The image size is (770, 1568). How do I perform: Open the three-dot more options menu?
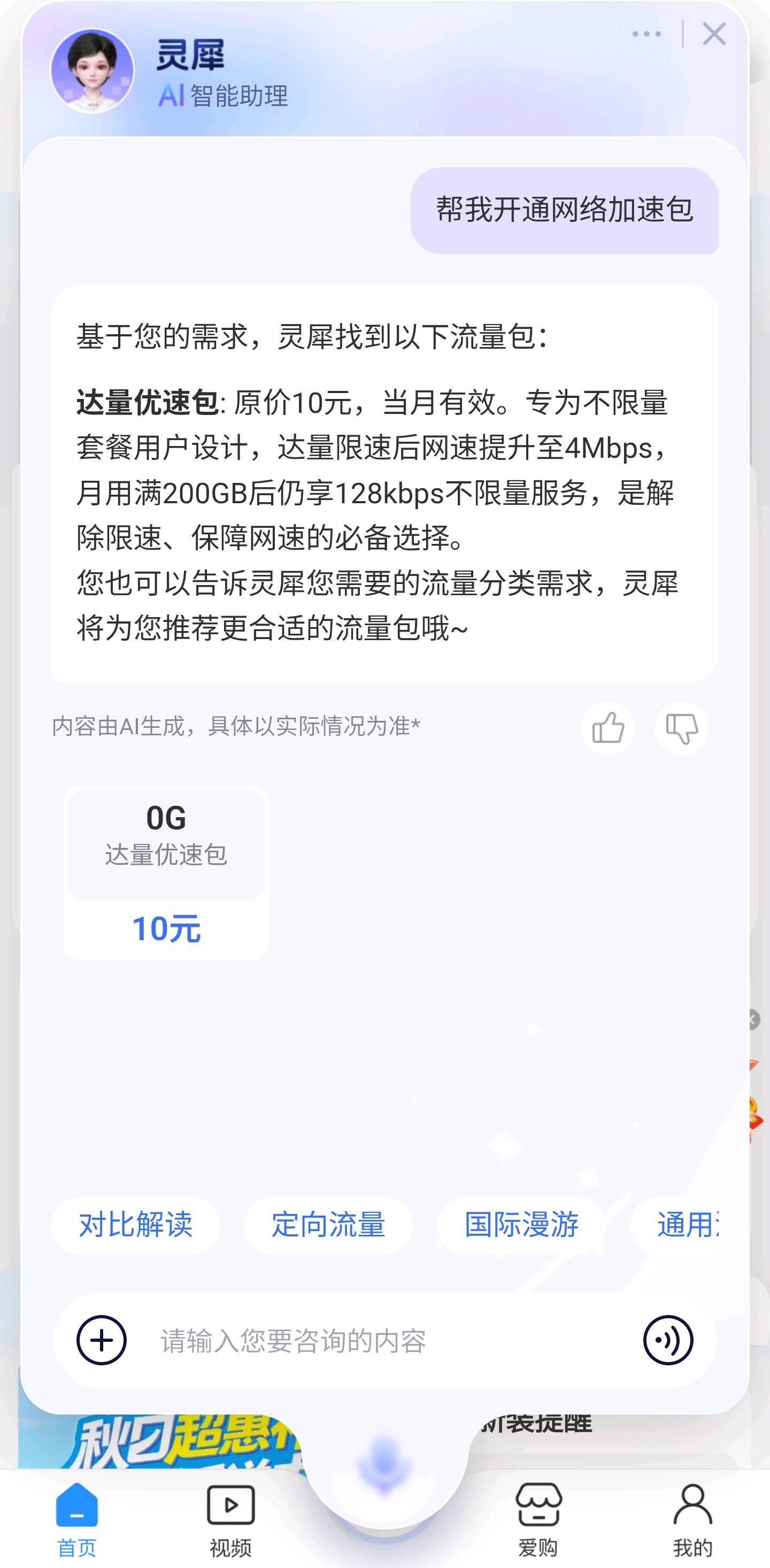[x=646, y=34]
